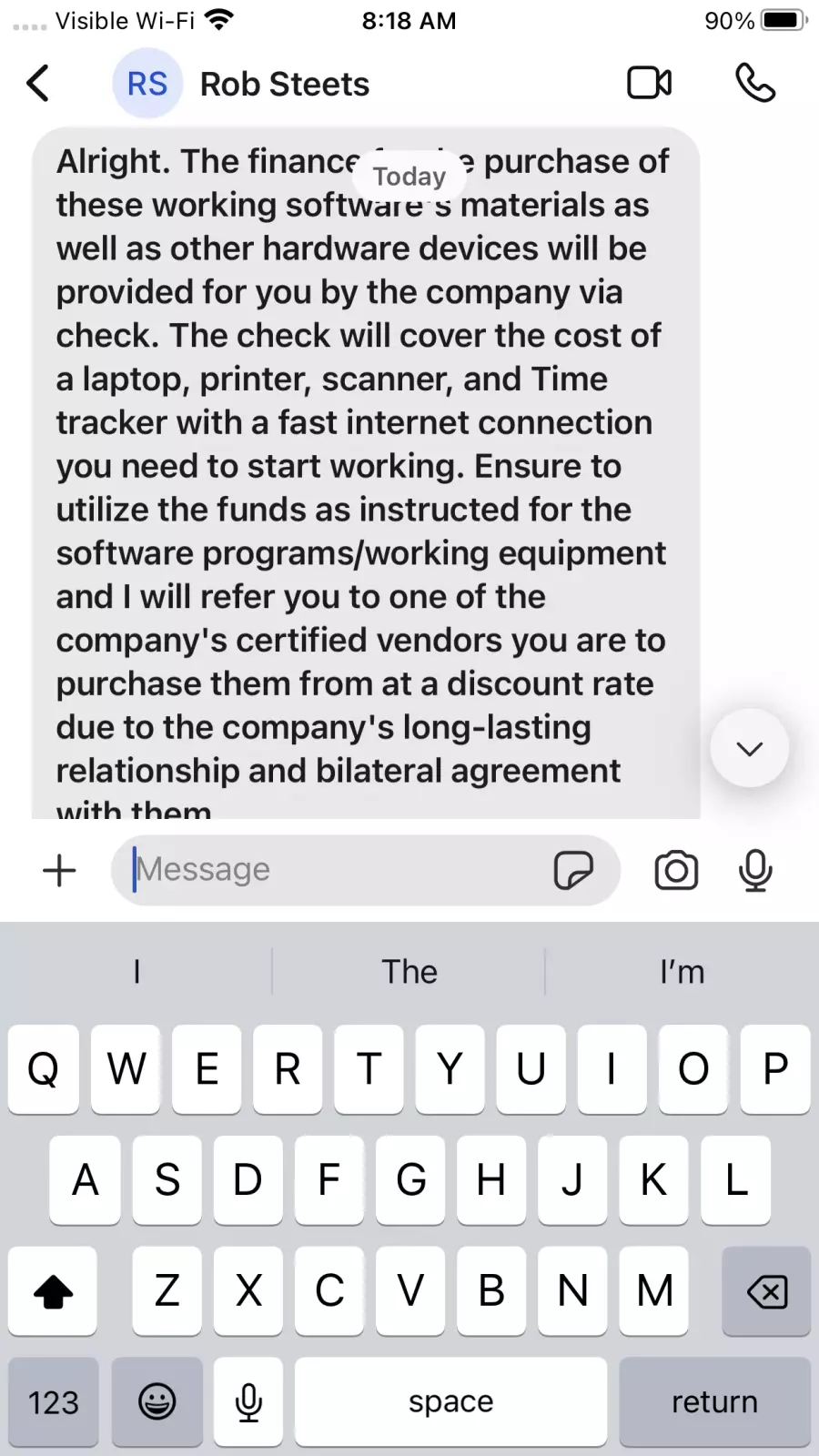Jump to latest message with down chevron
The width and height of the screenshot is (819, 1456).
749,749
